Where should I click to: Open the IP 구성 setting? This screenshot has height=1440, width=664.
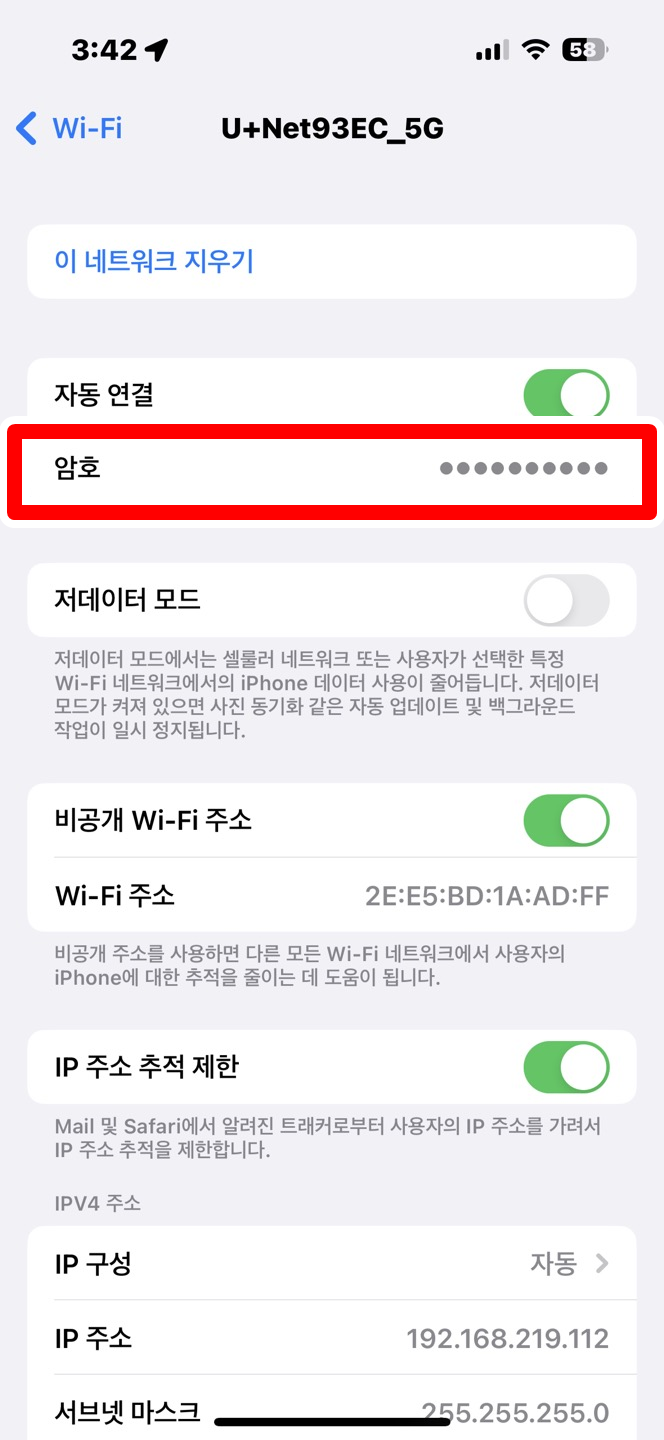(332, 1264)
